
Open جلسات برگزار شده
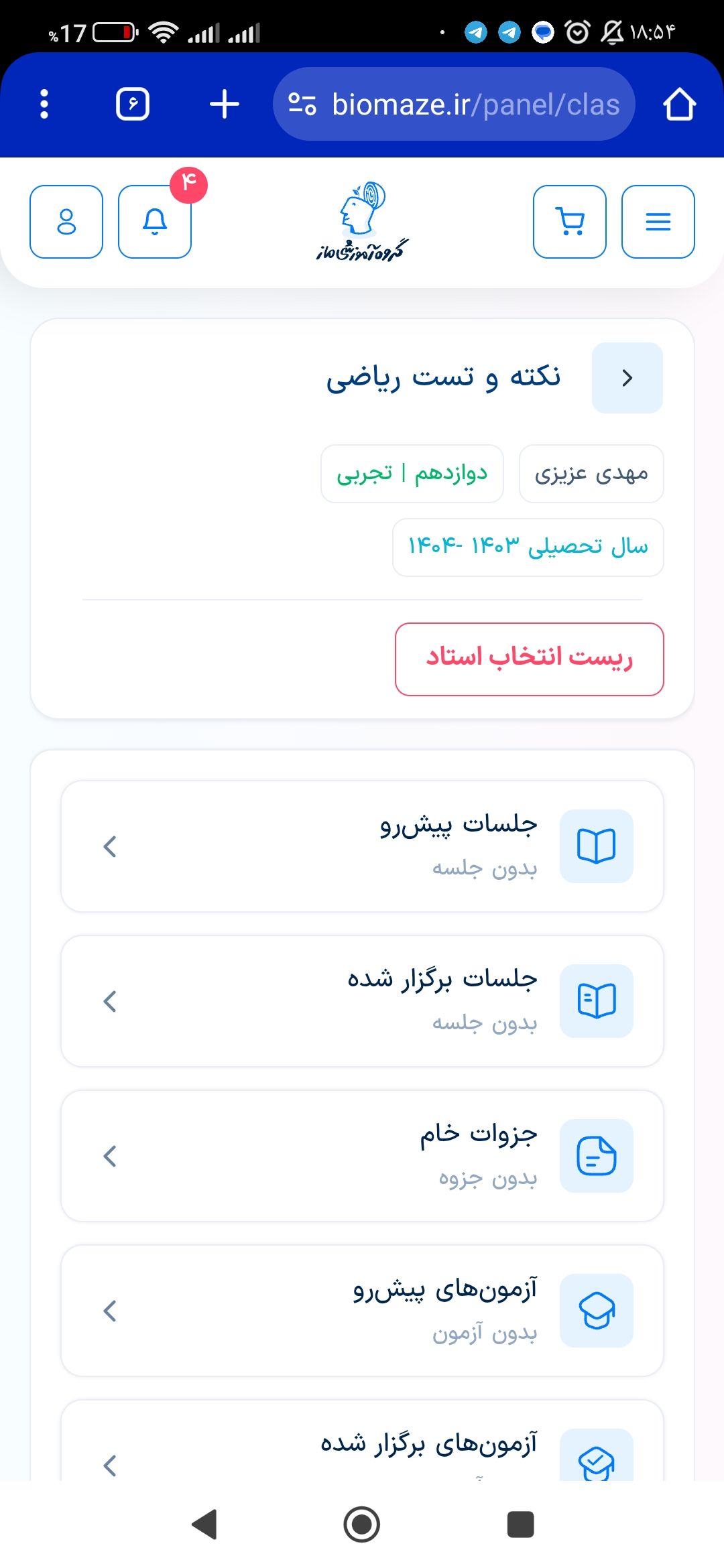362,1001
